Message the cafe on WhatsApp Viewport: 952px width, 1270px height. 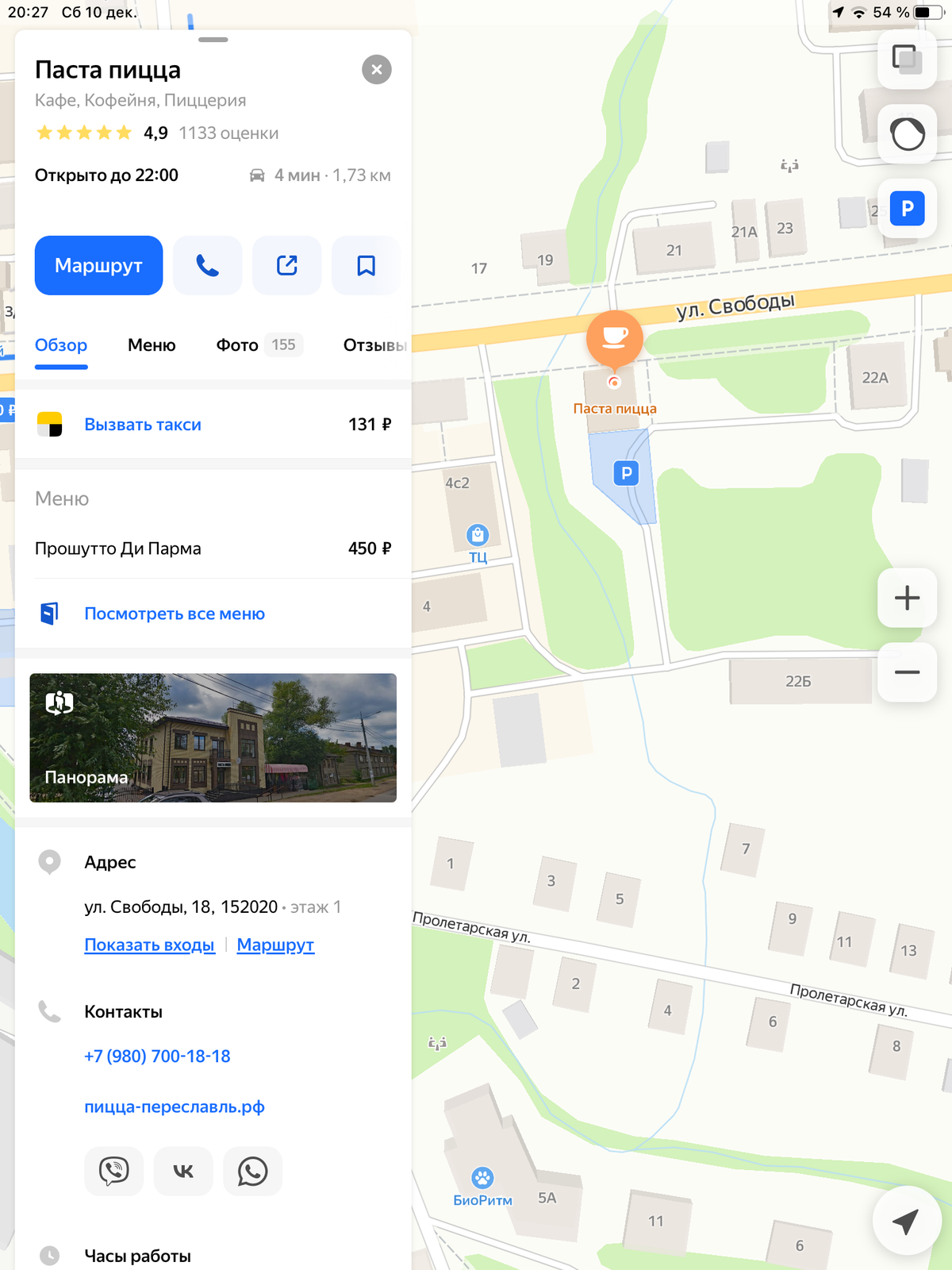252,1171
